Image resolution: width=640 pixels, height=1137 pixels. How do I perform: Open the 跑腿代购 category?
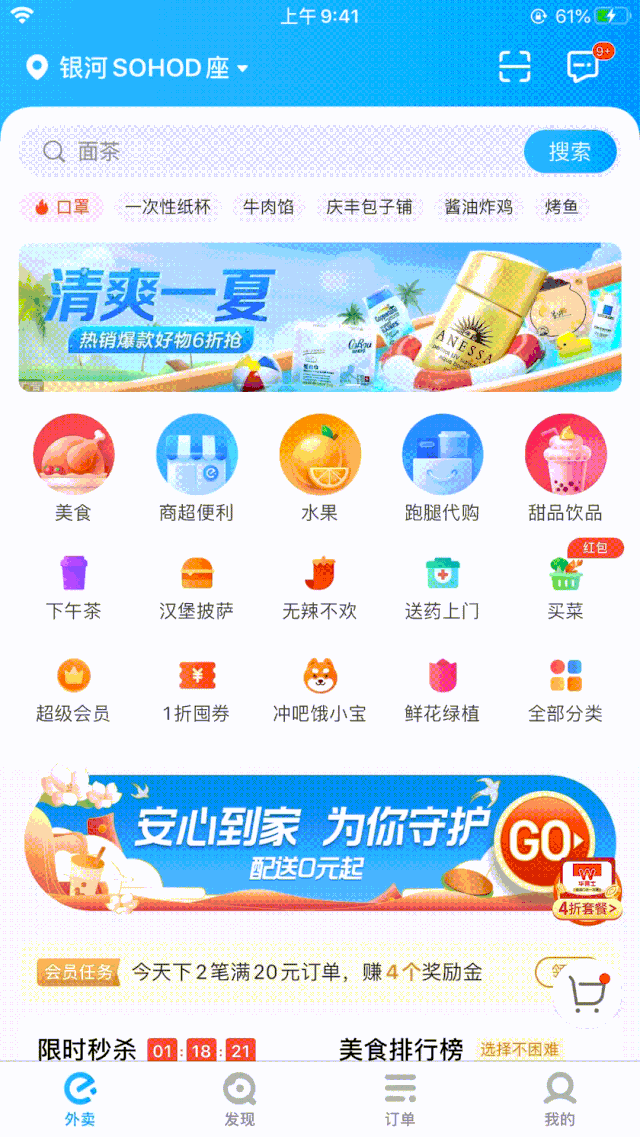(442, 468)
